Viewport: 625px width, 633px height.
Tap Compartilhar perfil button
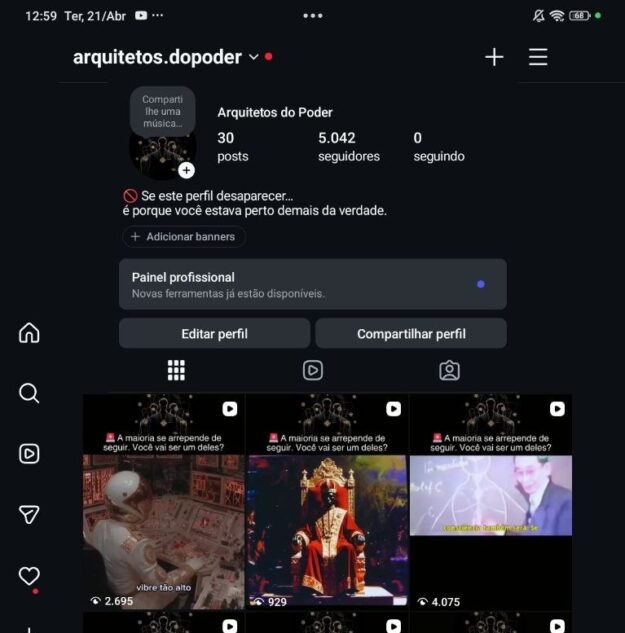pos(411,333)
